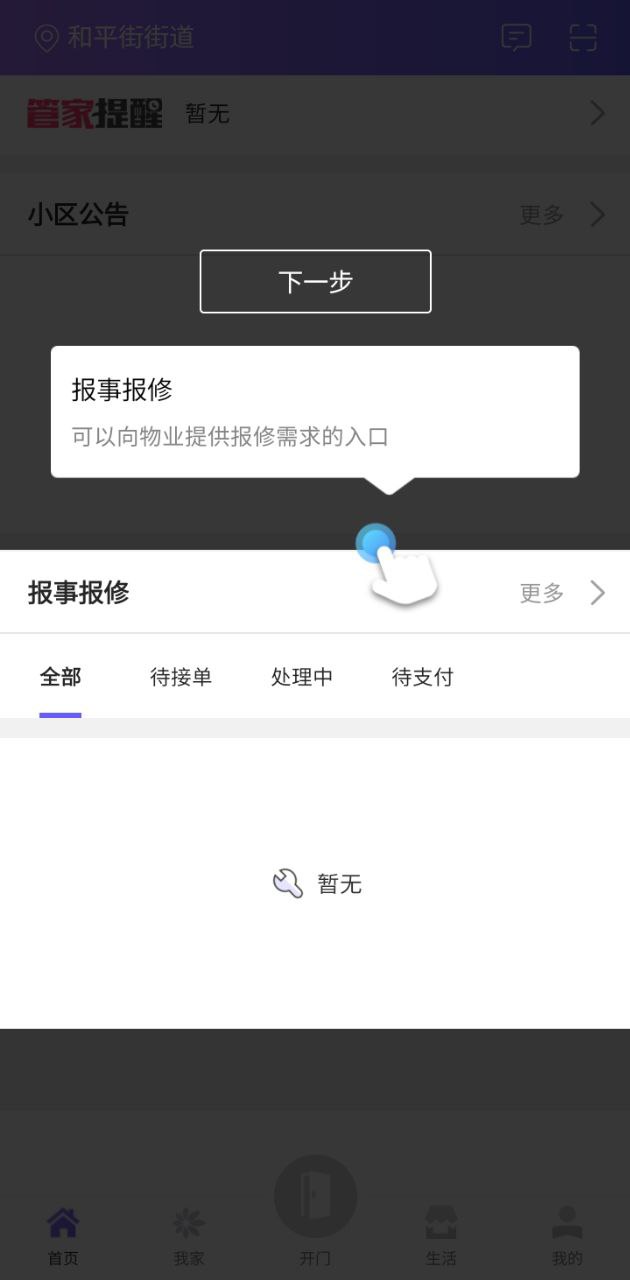This screenshot has height=1280, width=630.
Task: Open 更多 for 报事报修
Action: coord(562,593)
